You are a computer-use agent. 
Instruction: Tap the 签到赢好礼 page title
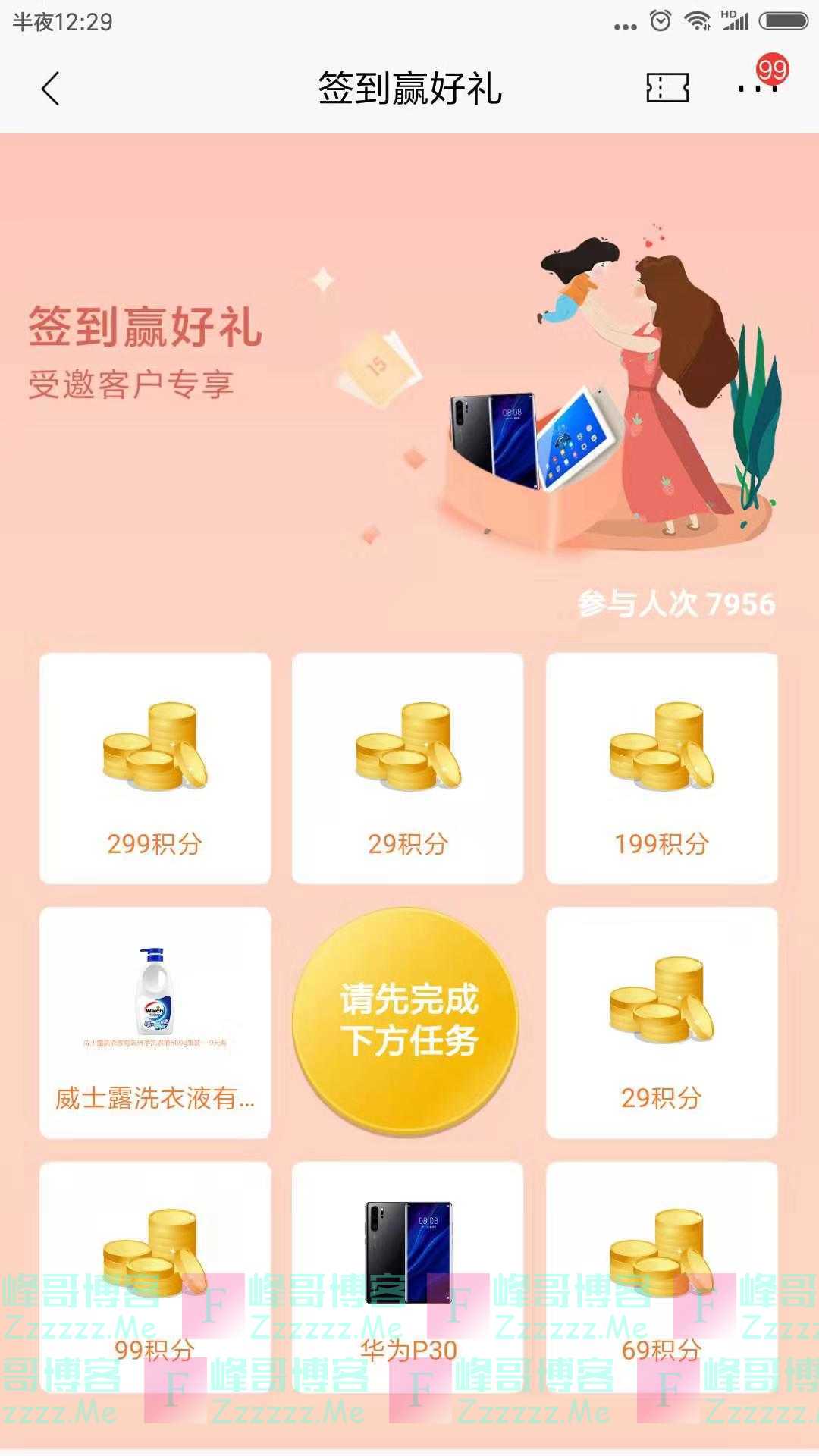(x=409, y=87)
